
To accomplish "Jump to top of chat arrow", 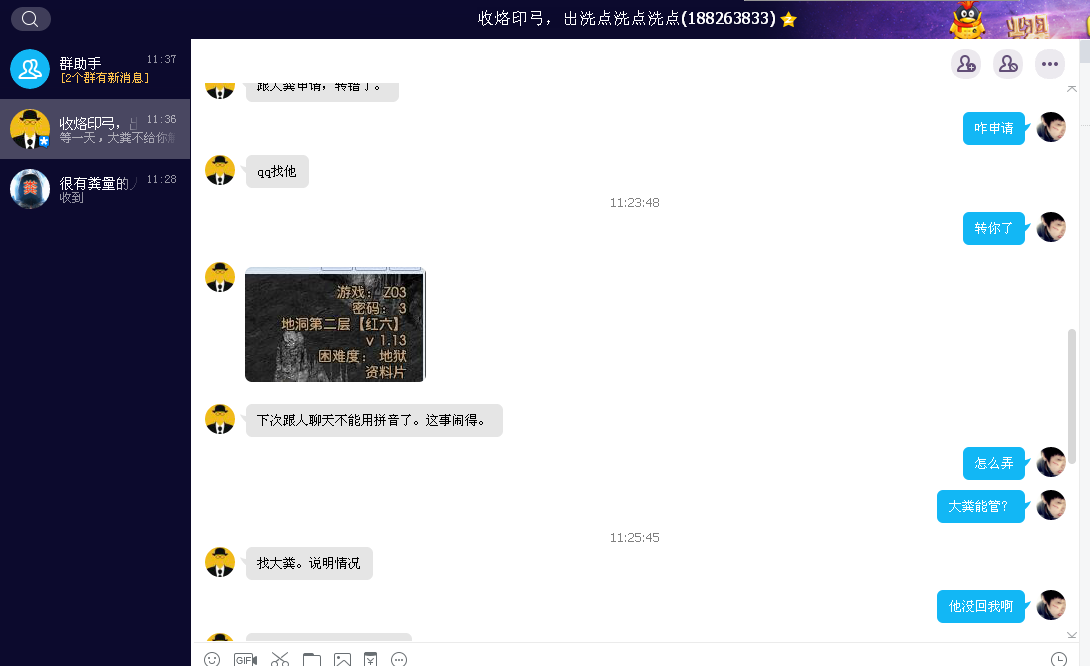I will (1072, 89).
